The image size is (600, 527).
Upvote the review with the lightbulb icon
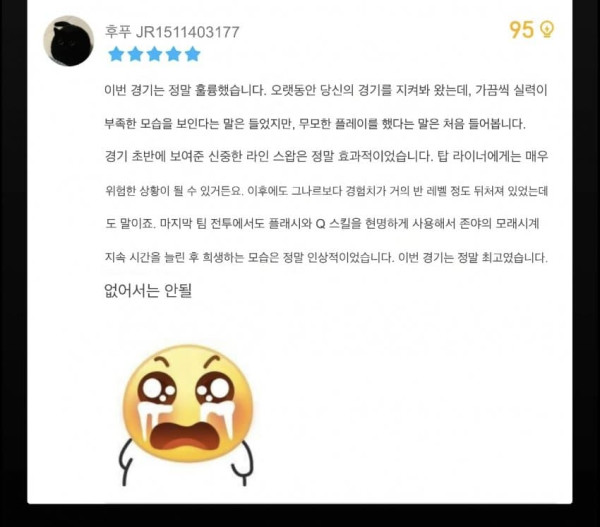pos(546,29)
